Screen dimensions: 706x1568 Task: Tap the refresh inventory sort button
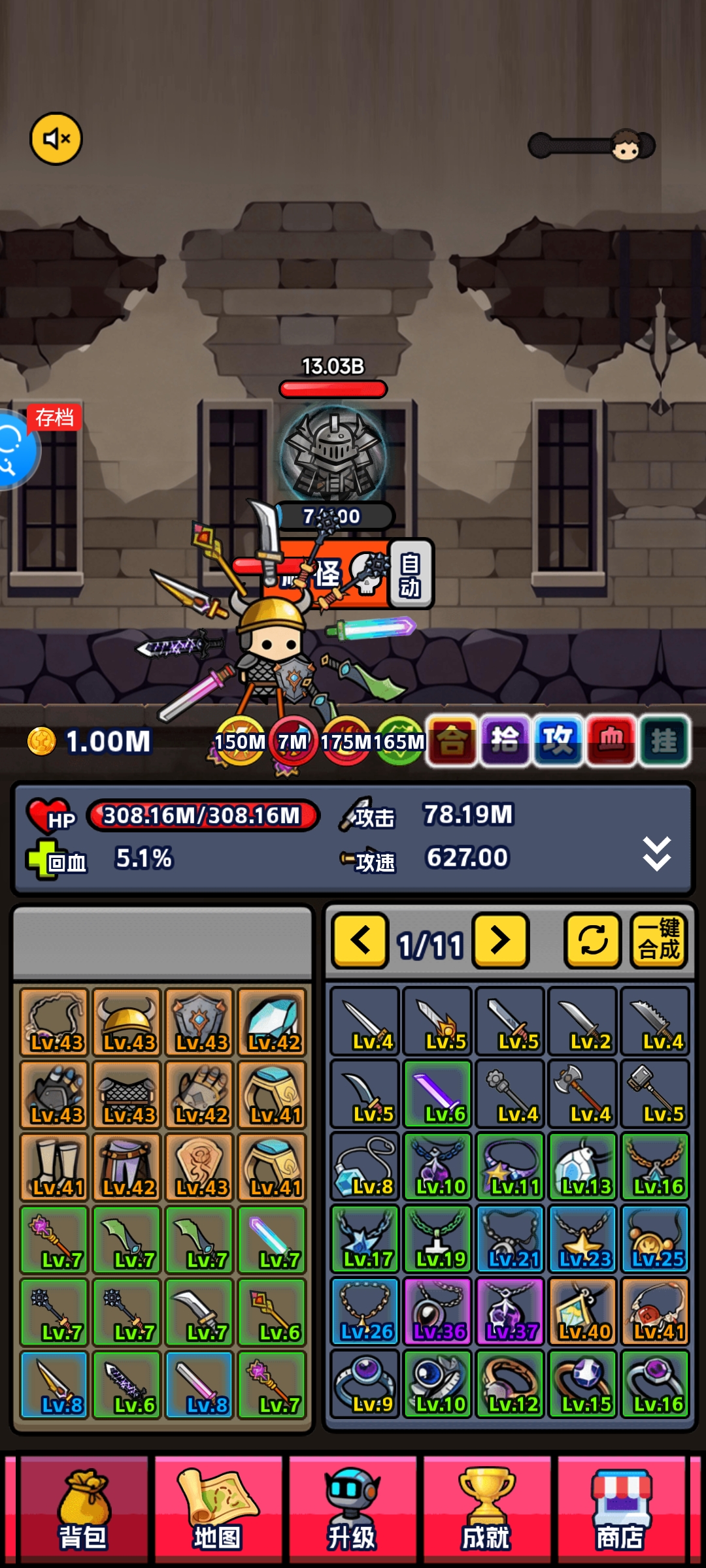point(592,941)
